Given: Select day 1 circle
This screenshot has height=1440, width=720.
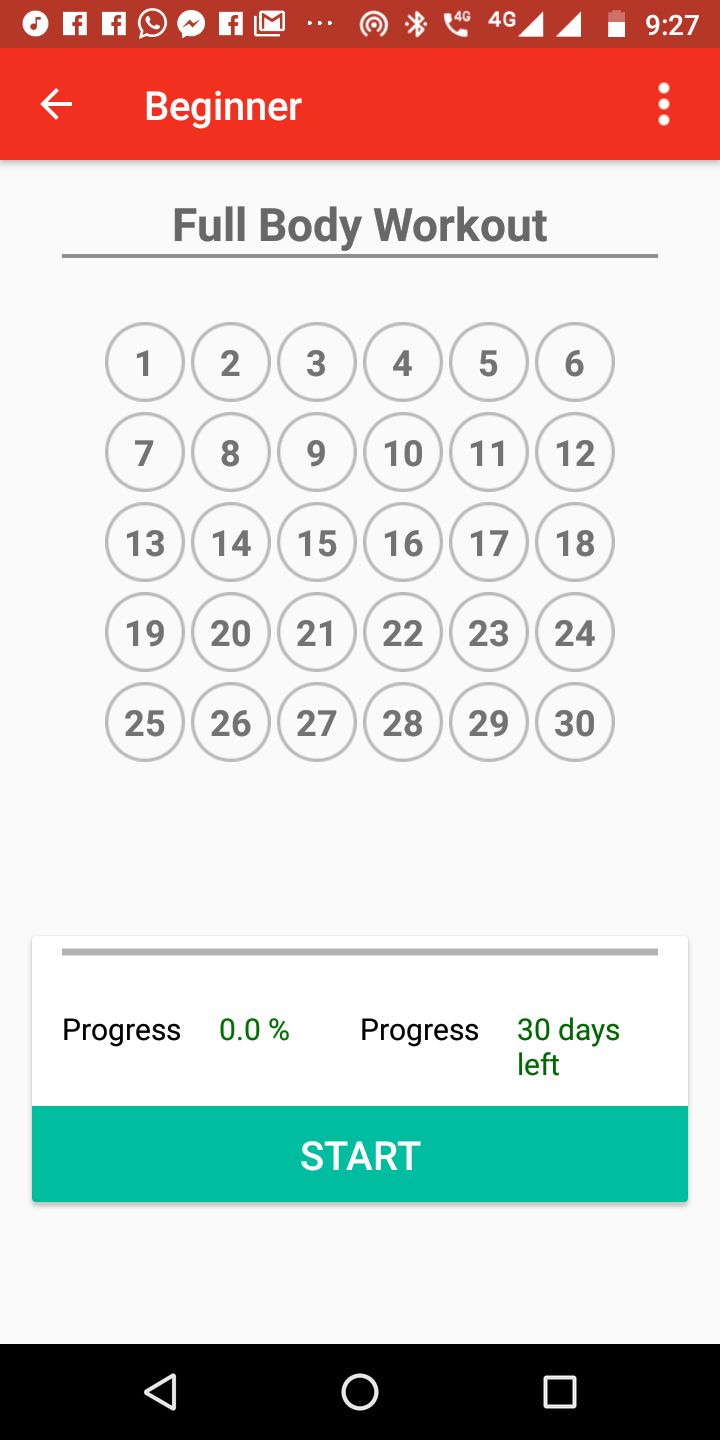Looking at the screenshot, I should [145, 363].
